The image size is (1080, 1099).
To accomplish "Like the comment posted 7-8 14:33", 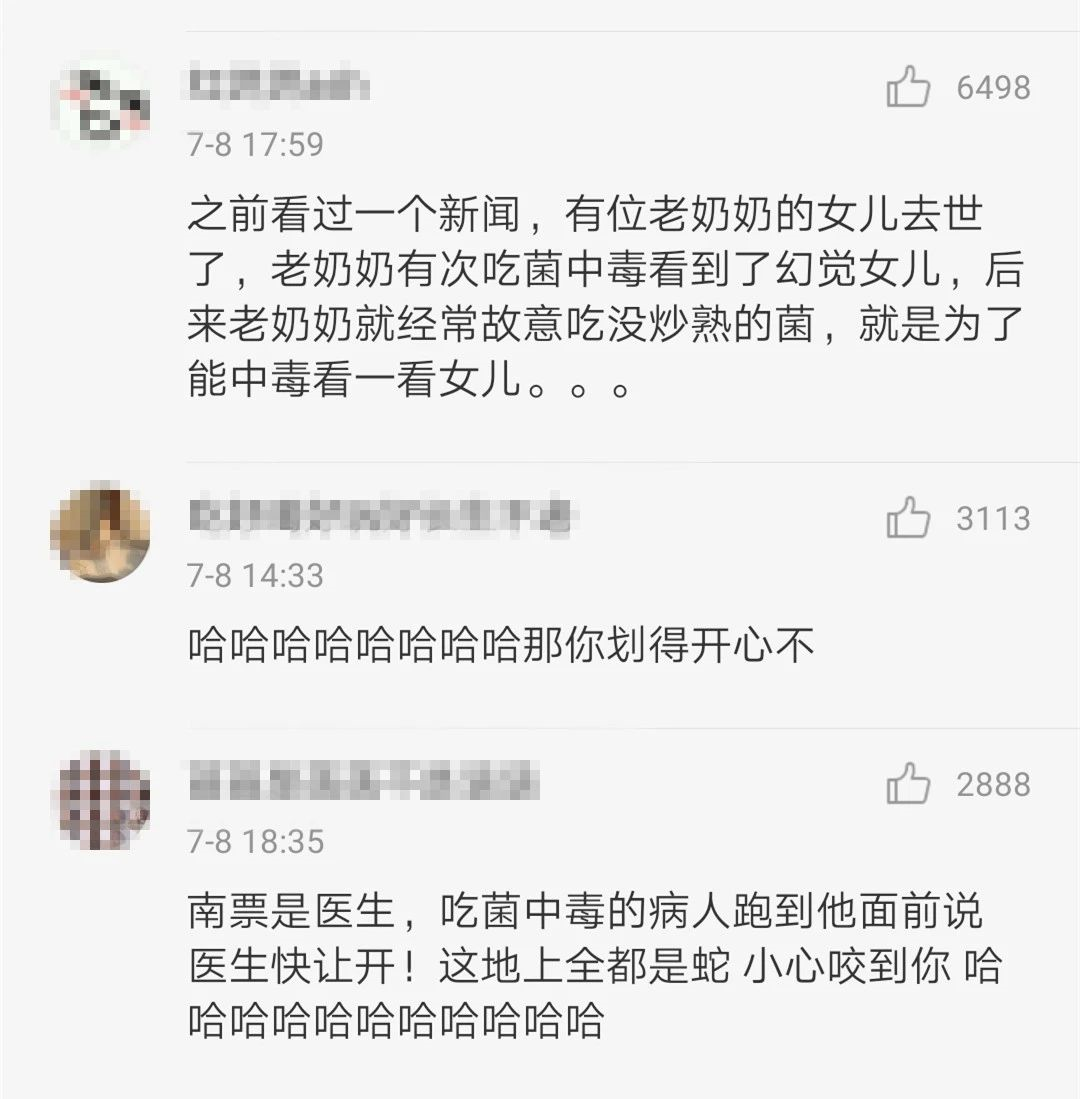I will tap(908, 519).
